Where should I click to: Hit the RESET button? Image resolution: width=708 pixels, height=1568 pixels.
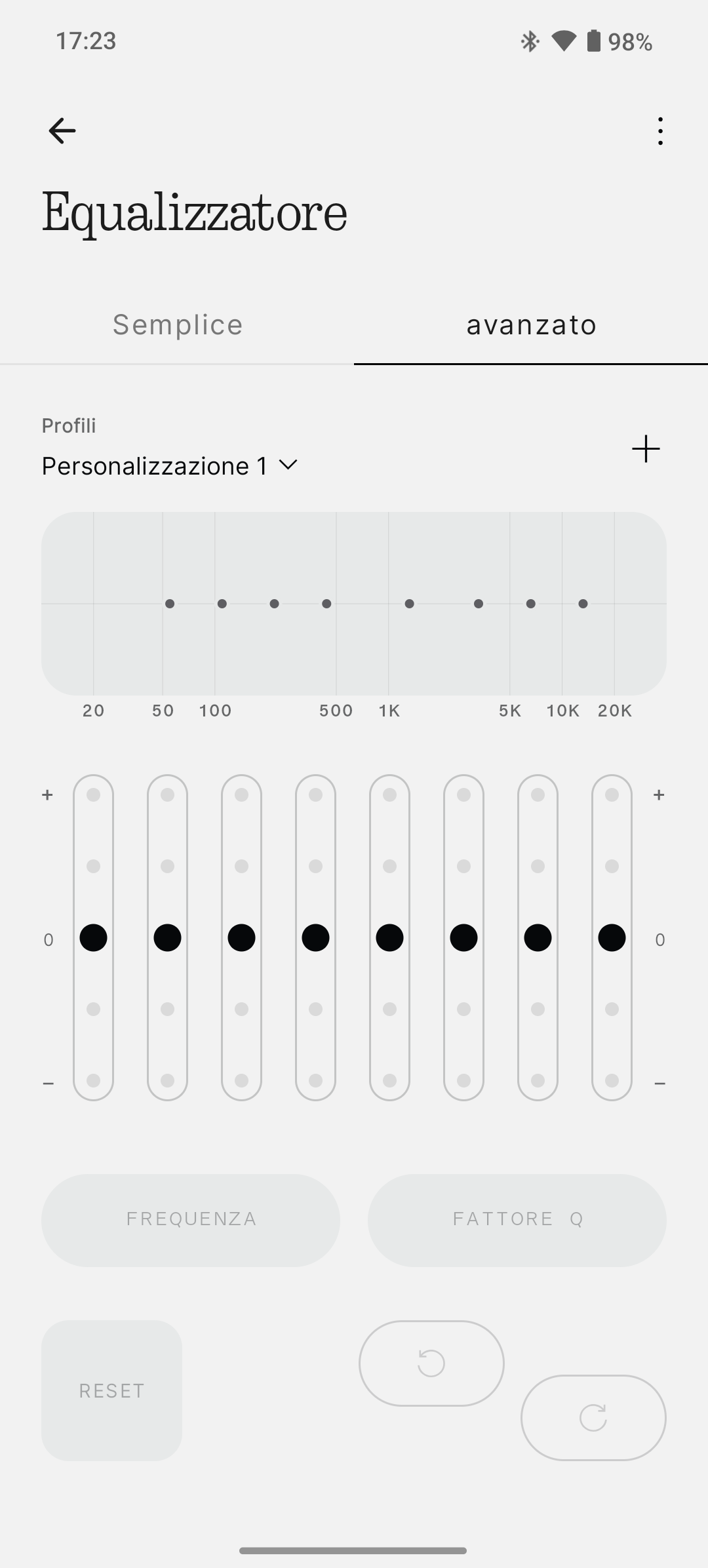click(x=111, y=1390)
